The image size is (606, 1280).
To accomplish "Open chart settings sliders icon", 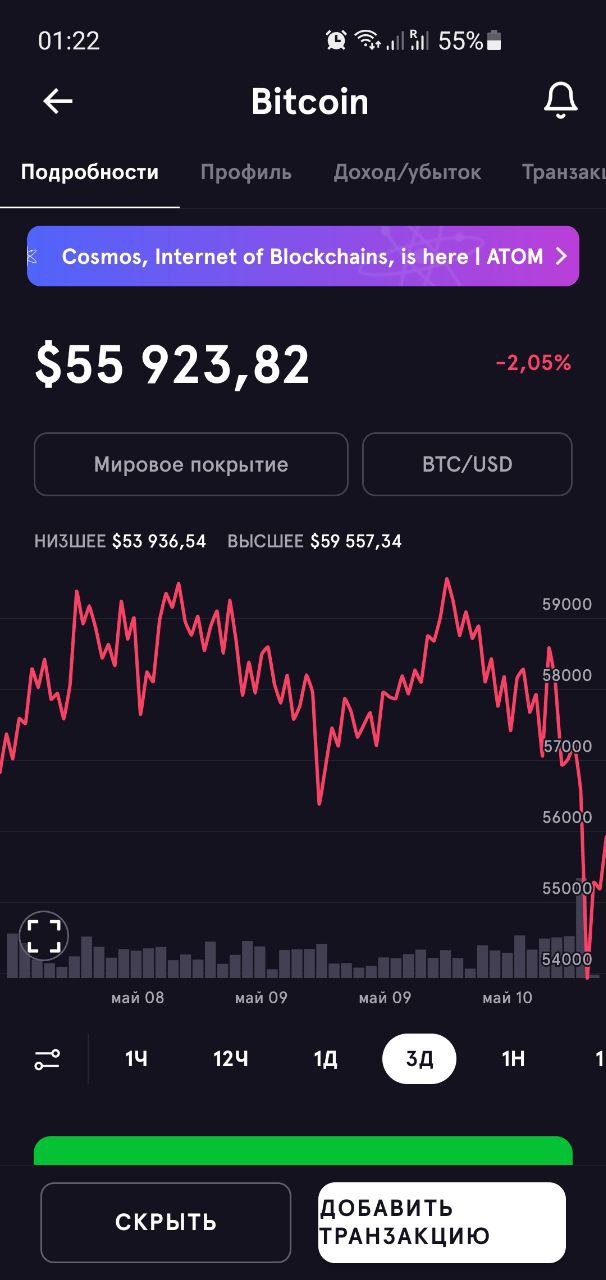I will pyautogui.click(x=47, y=1059).
